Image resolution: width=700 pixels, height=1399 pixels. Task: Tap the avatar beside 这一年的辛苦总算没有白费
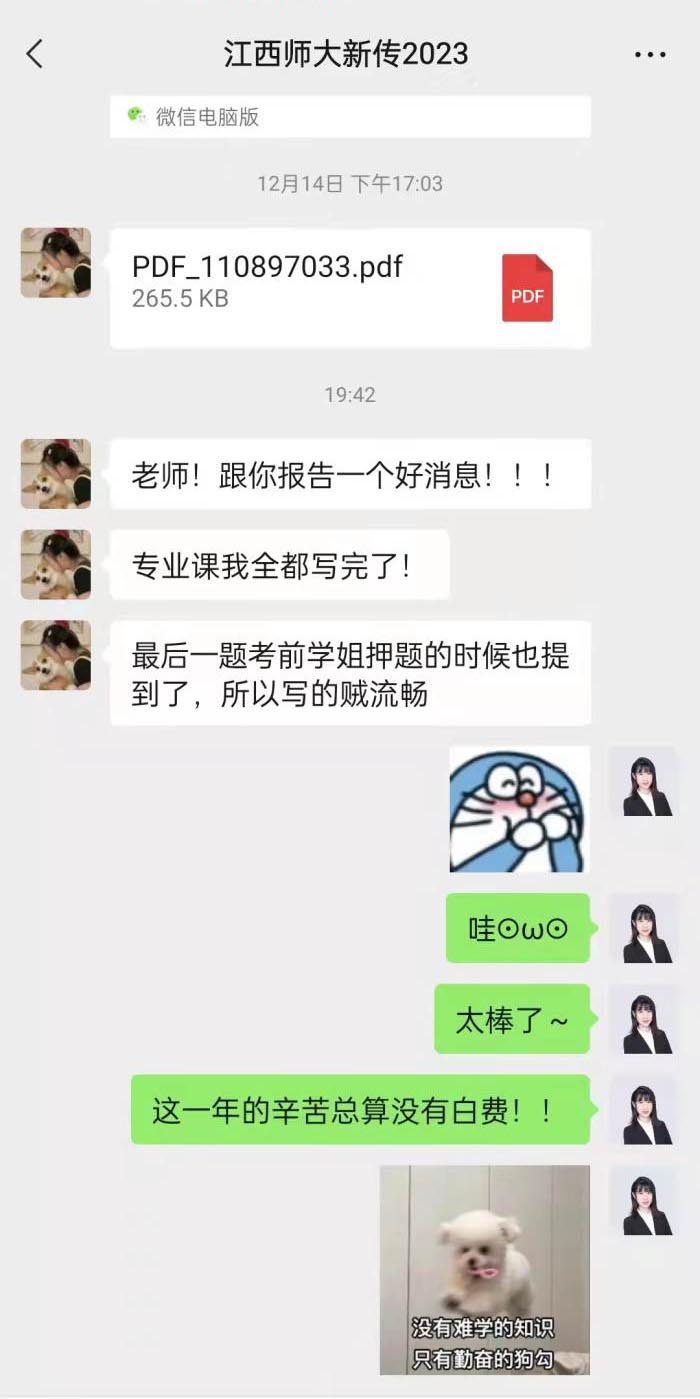pyautogui.click(x=644, y=1110)
